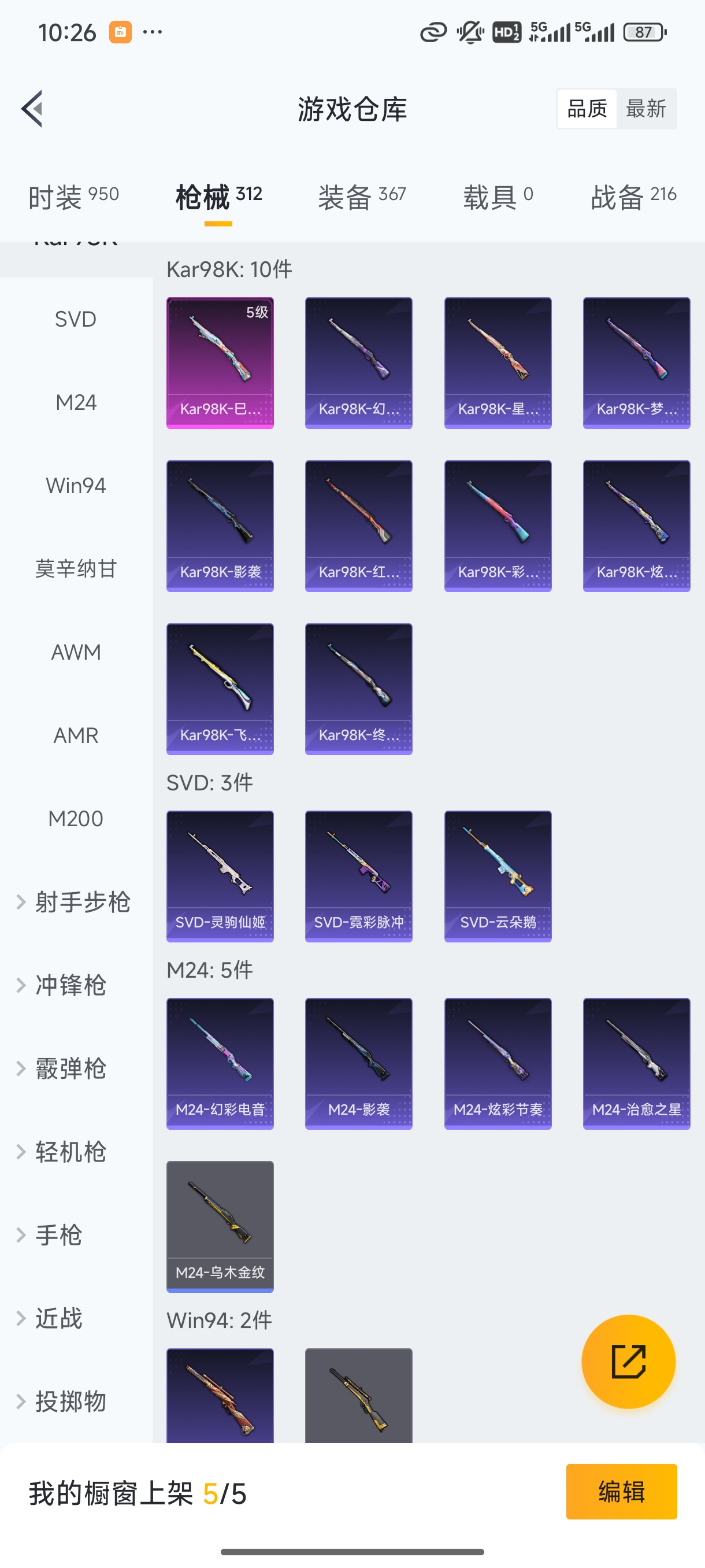Open the Kar98K-影袭 skin
Viewport: 705px width, 1568px height.
pyautogui.click(x=220, y=526)
